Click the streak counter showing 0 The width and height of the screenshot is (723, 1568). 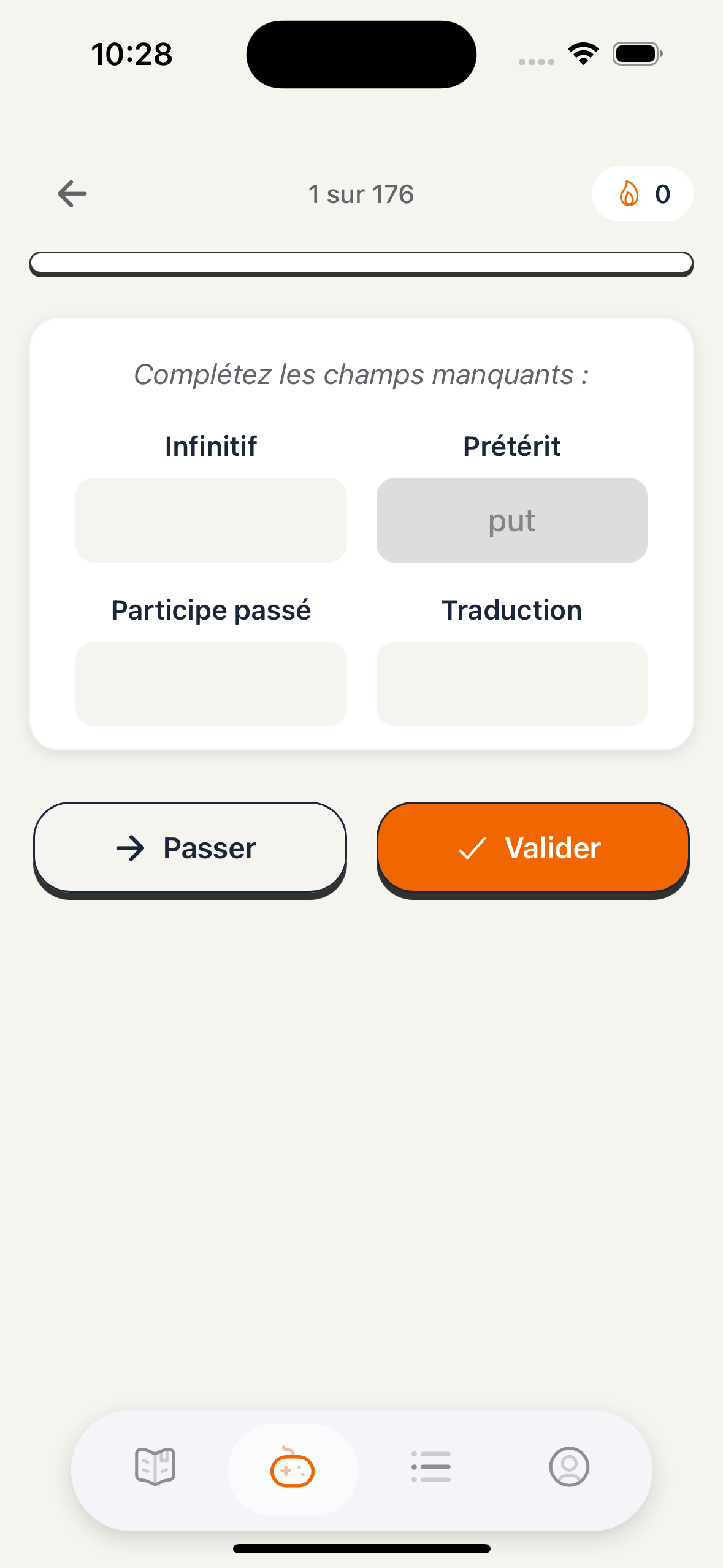pyautogui.click(x=662, y=194)
